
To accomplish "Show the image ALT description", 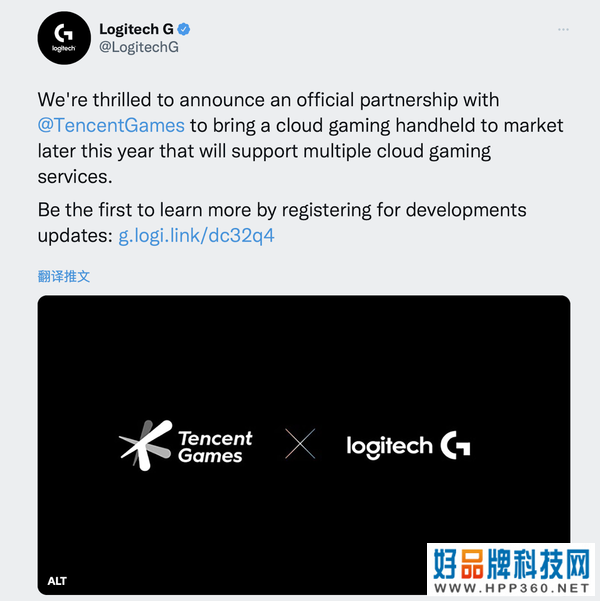I will point(58,580).
